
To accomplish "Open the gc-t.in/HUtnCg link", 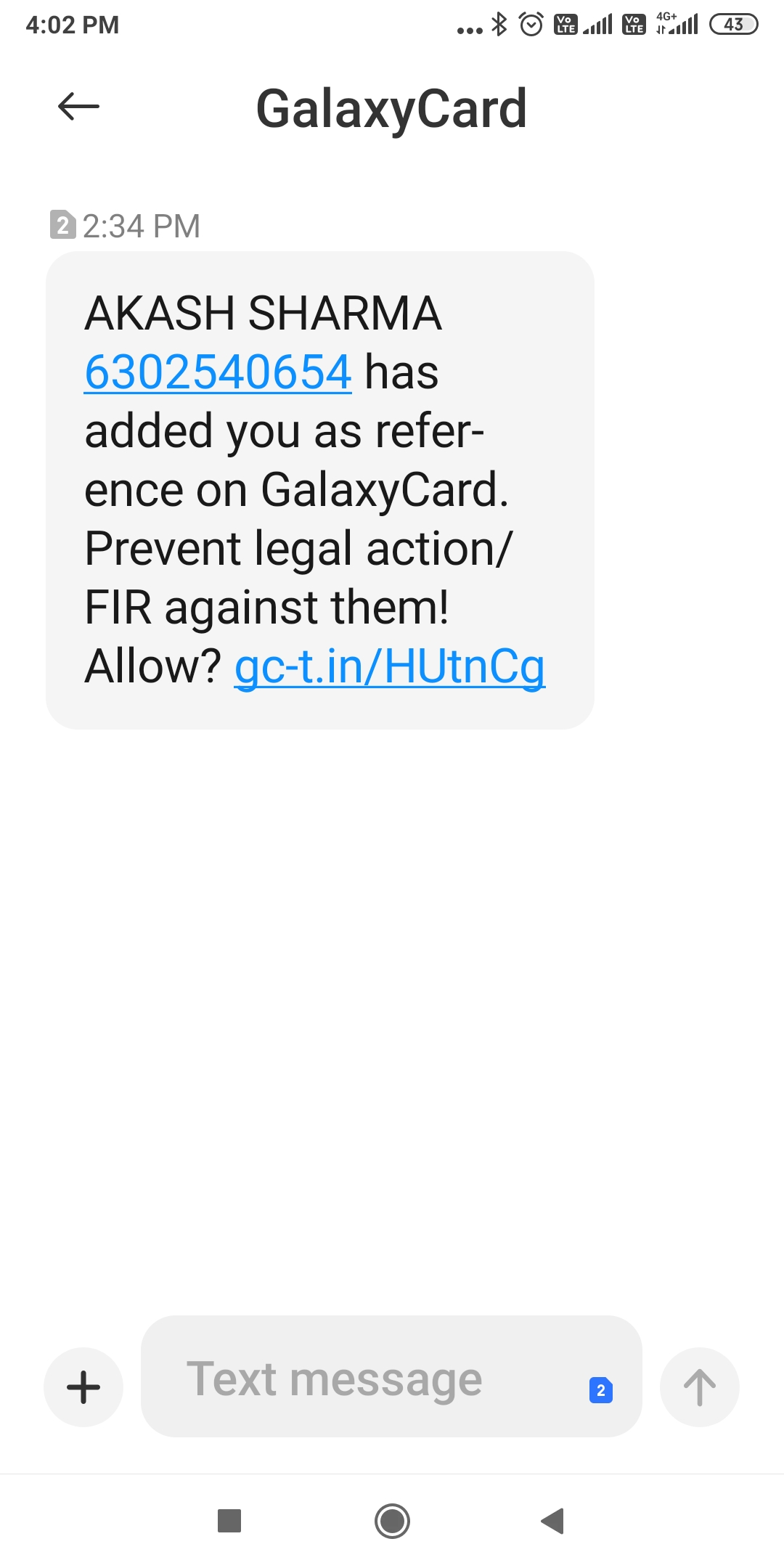I will tap(389, 666).
